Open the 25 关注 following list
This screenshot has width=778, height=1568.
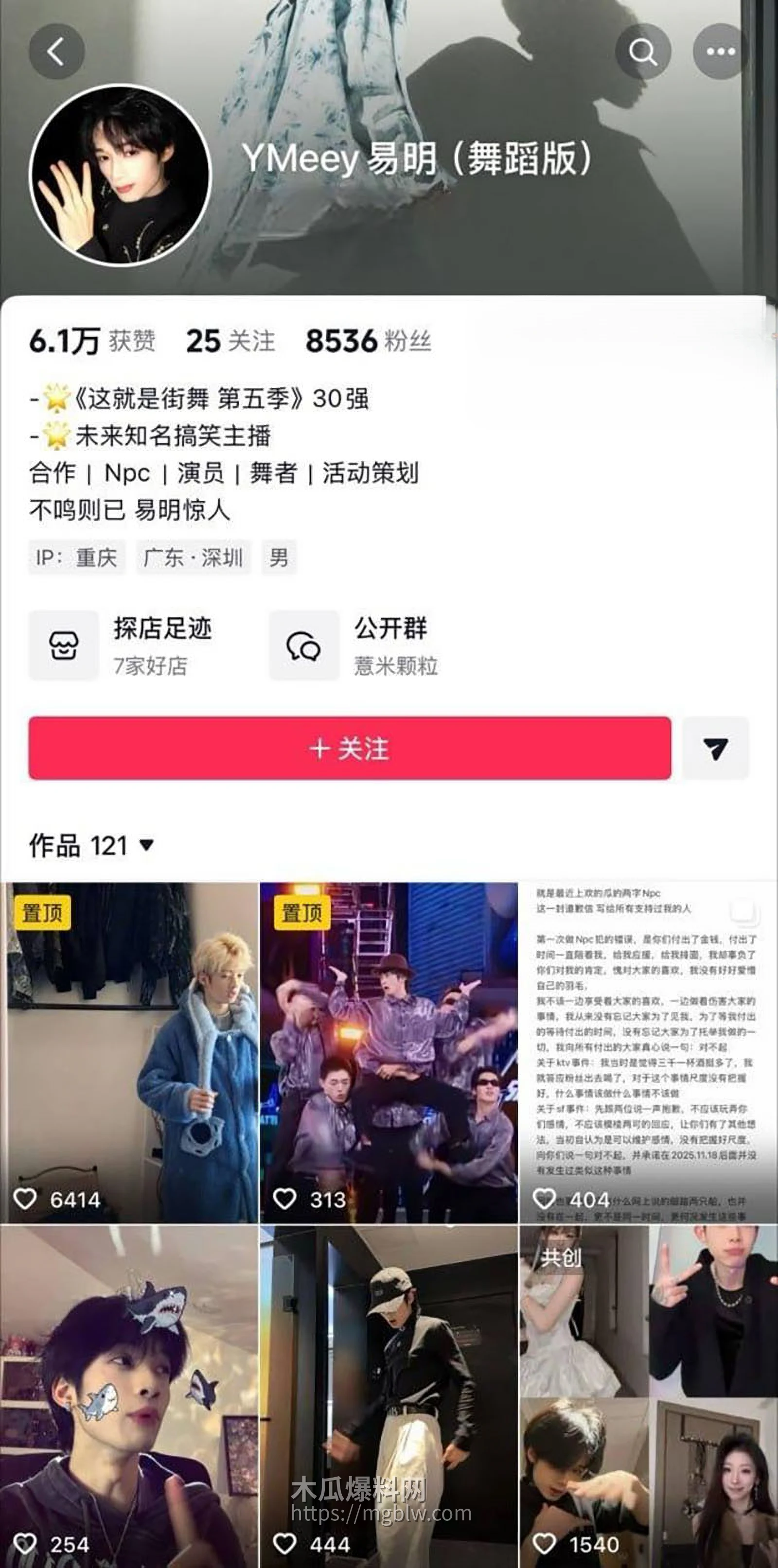(x=230, y=341)
